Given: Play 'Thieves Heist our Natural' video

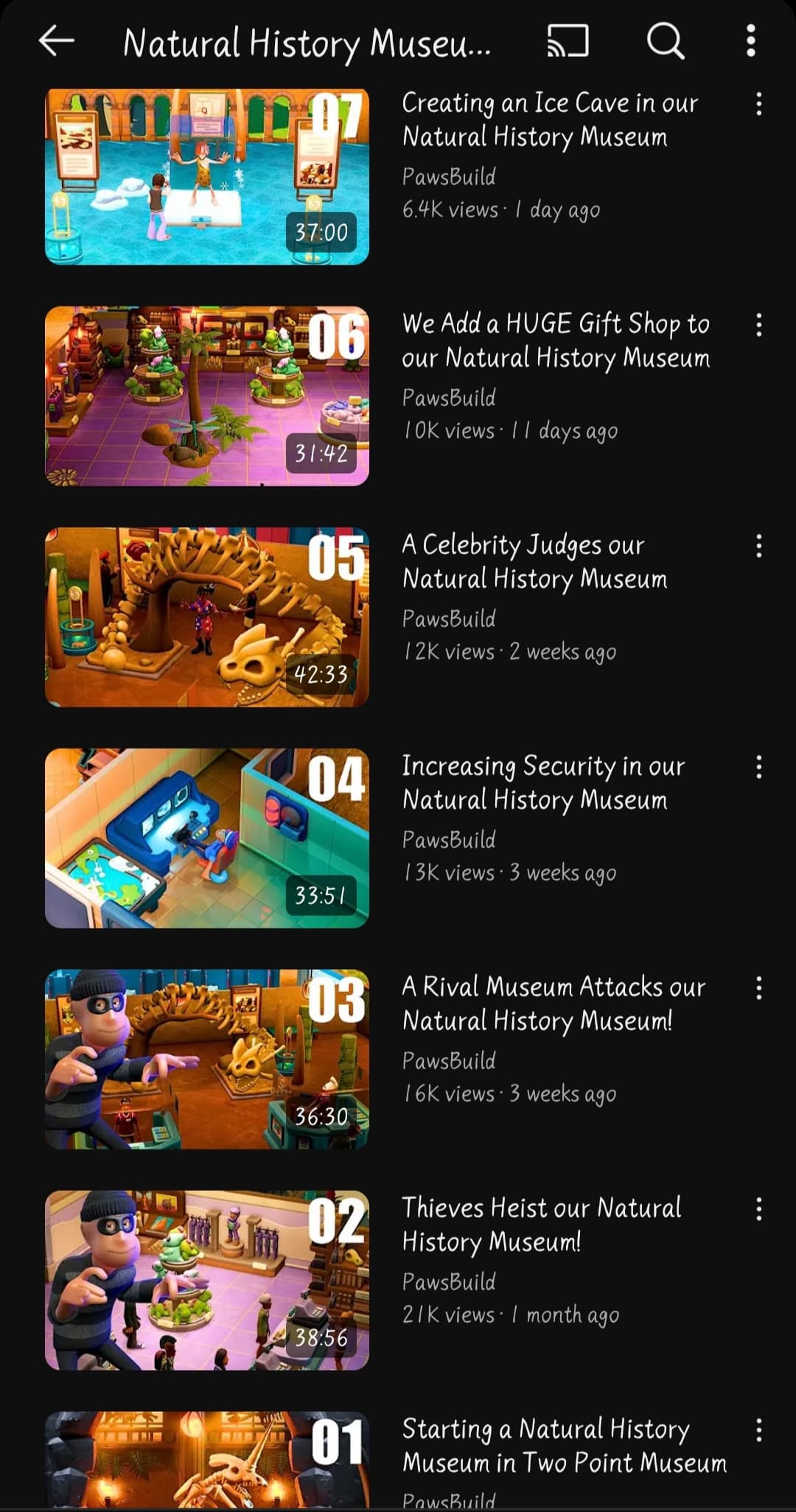Looking at the screenshot, I should [207, 1280].
